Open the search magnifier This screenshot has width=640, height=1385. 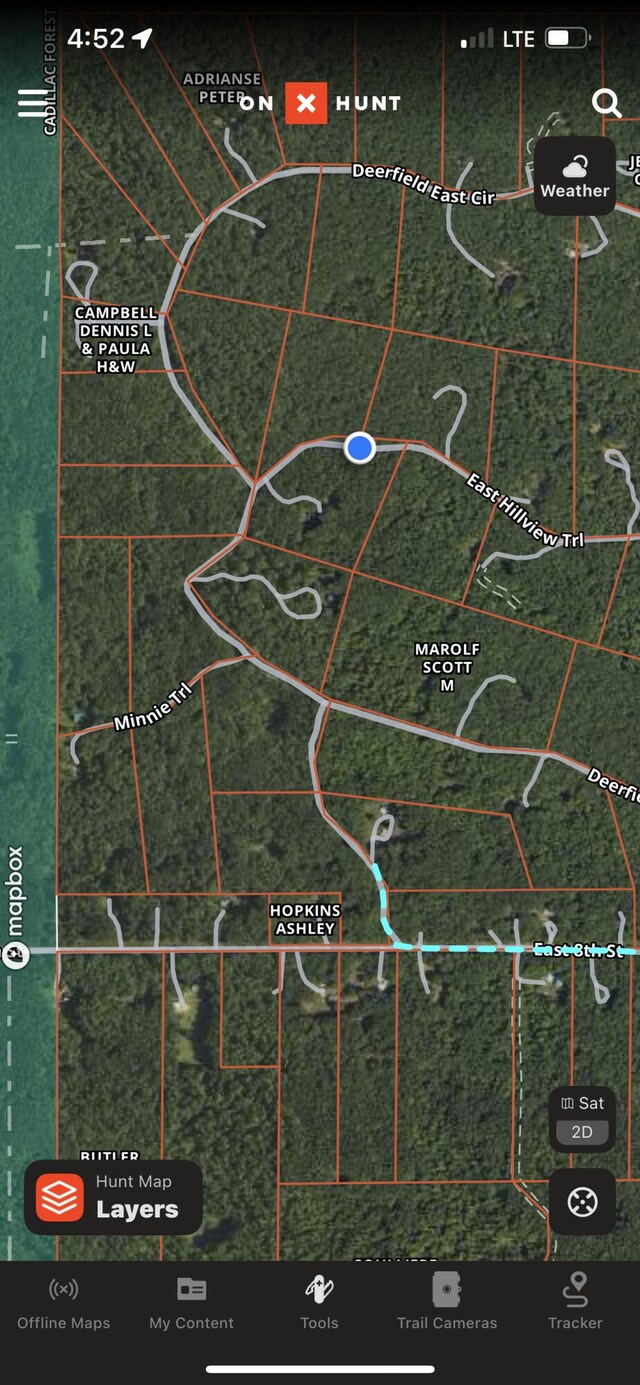tap(606, 102)
